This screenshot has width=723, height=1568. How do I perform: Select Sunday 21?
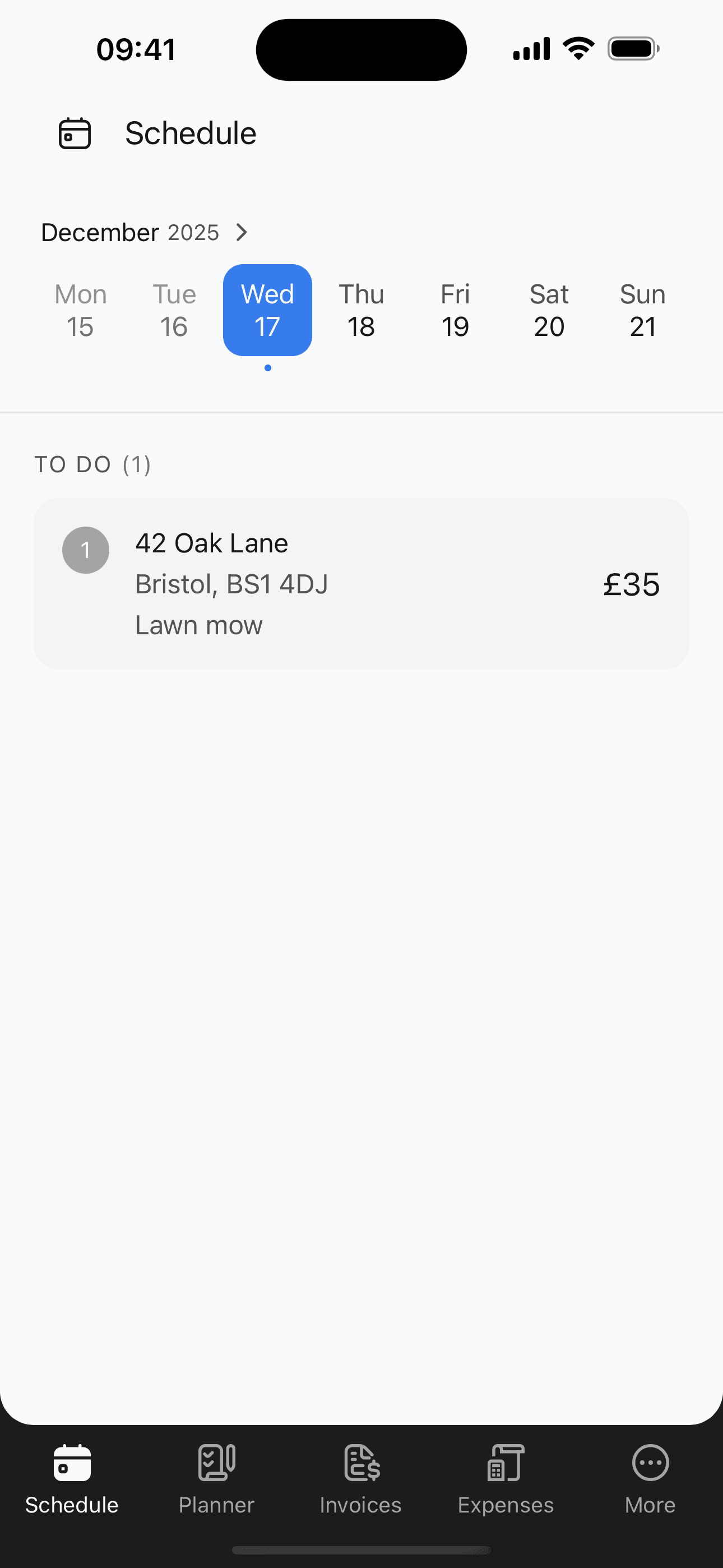pos(643,310)
